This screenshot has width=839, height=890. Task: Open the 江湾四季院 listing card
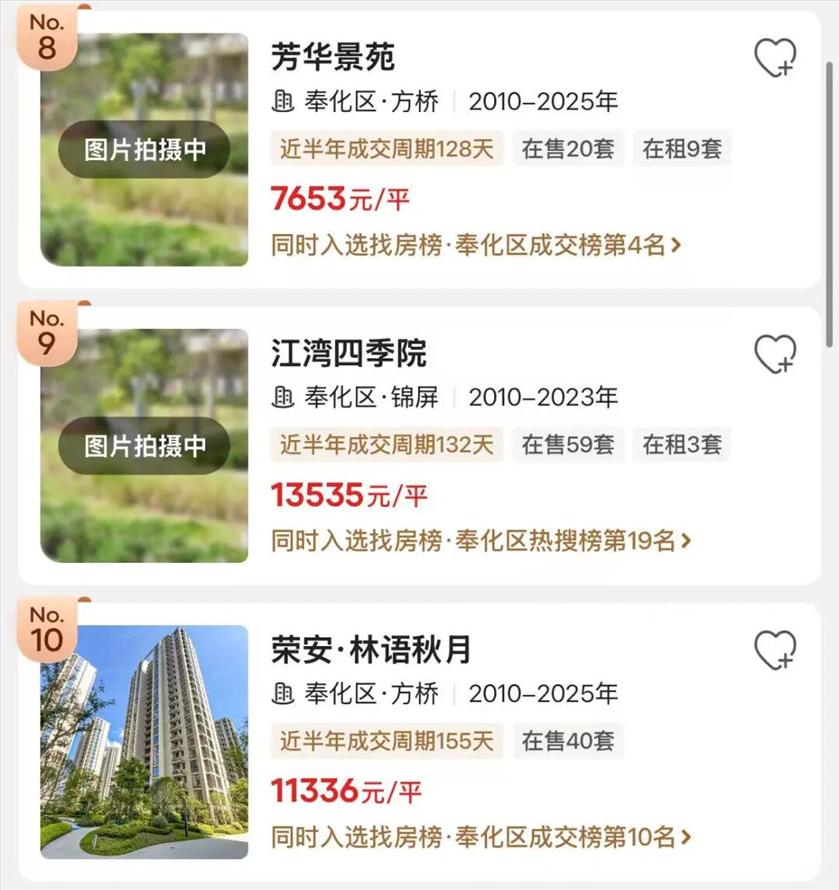point(348,353)
